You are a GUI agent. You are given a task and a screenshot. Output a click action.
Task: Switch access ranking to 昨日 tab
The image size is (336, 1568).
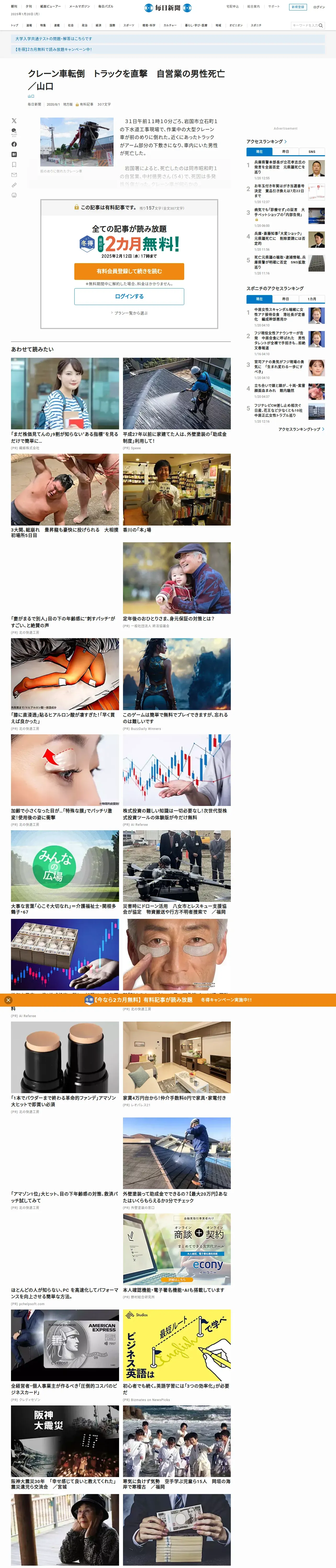coord(285,152)
